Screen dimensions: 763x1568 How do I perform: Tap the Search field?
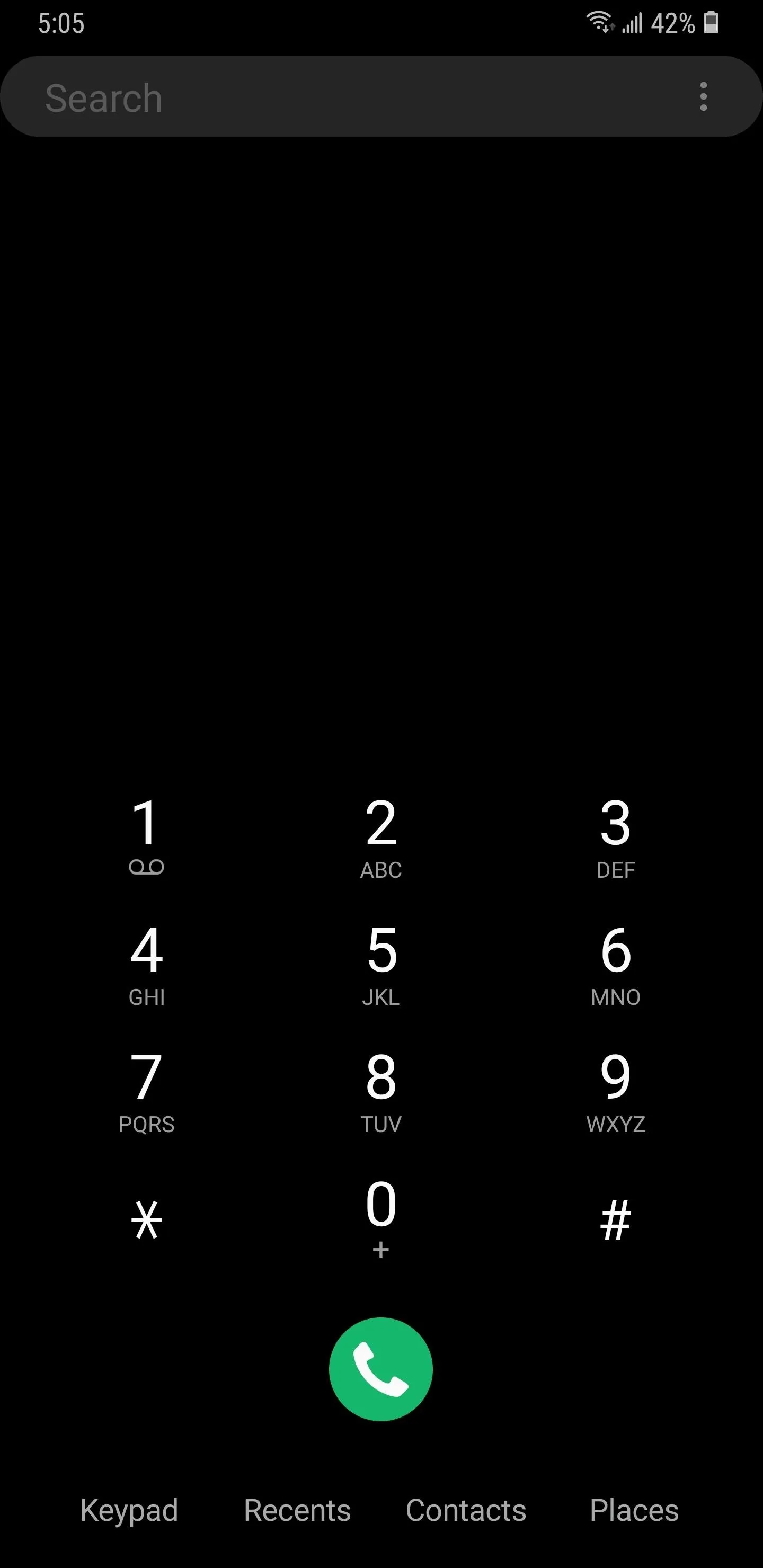[381, 96]
